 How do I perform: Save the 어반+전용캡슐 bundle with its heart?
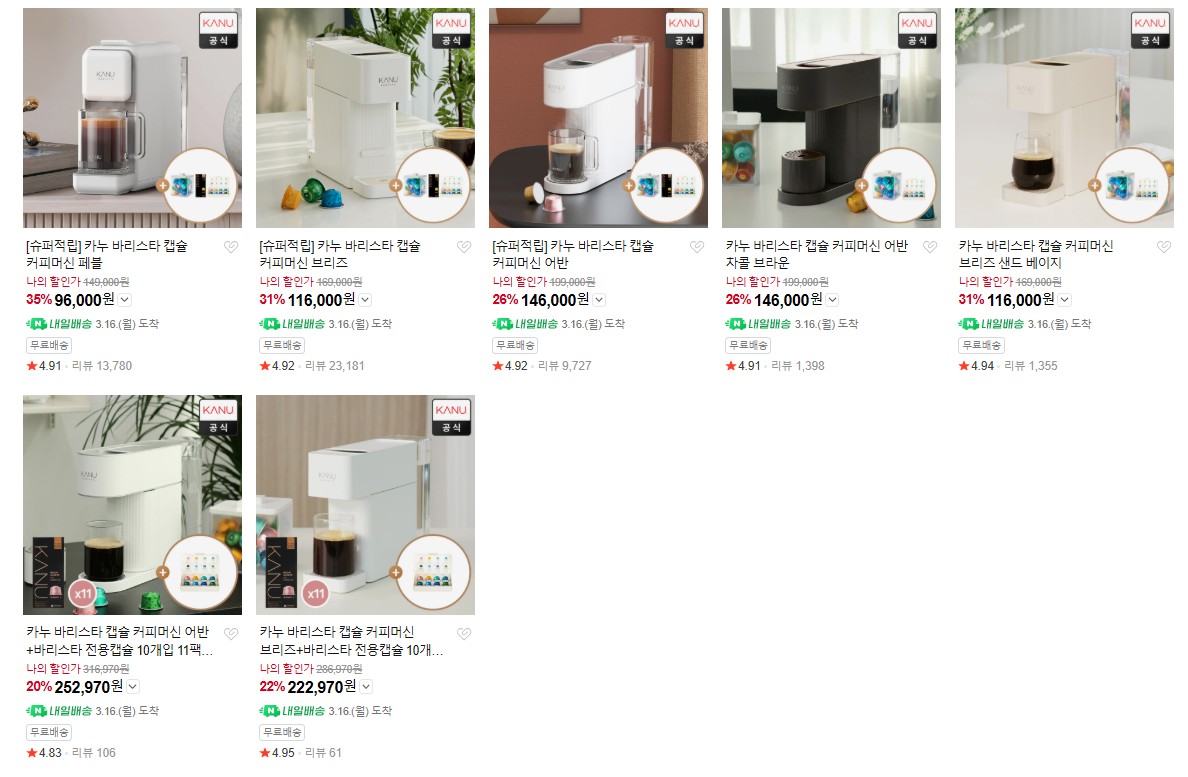click(x=231, y=634)
